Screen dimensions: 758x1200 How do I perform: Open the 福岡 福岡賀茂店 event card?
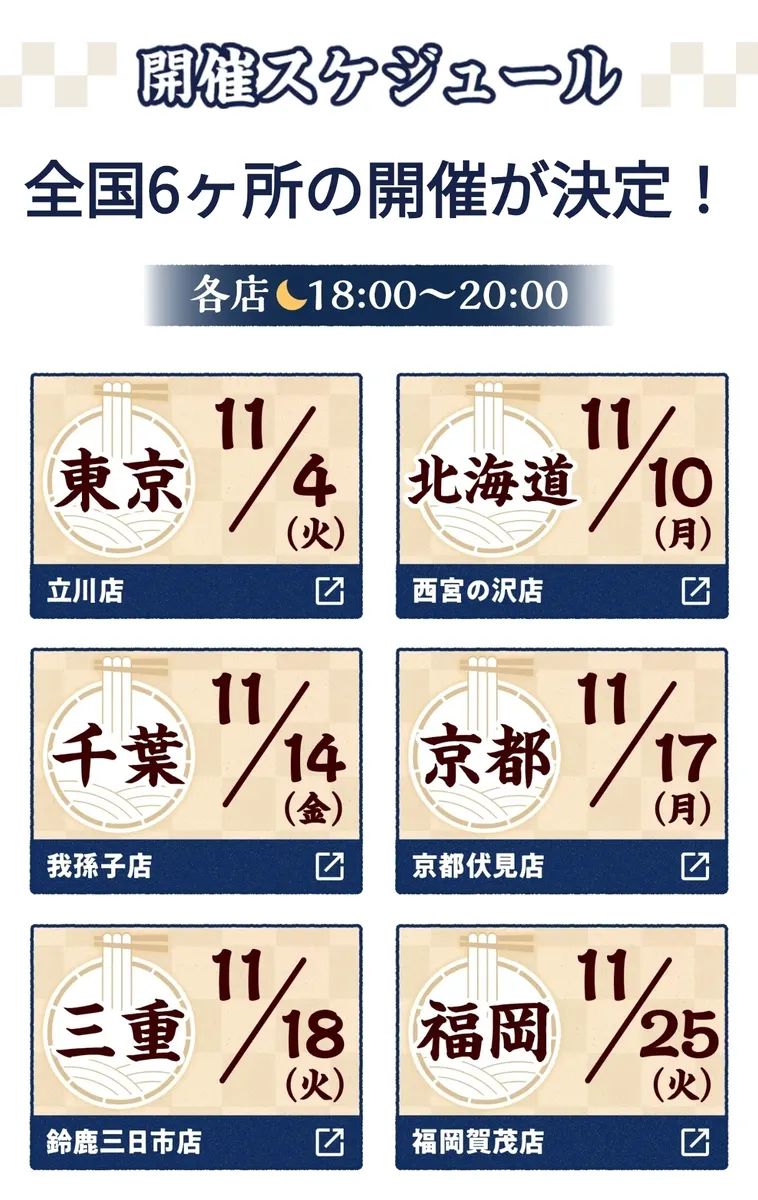click(562, 1046)
